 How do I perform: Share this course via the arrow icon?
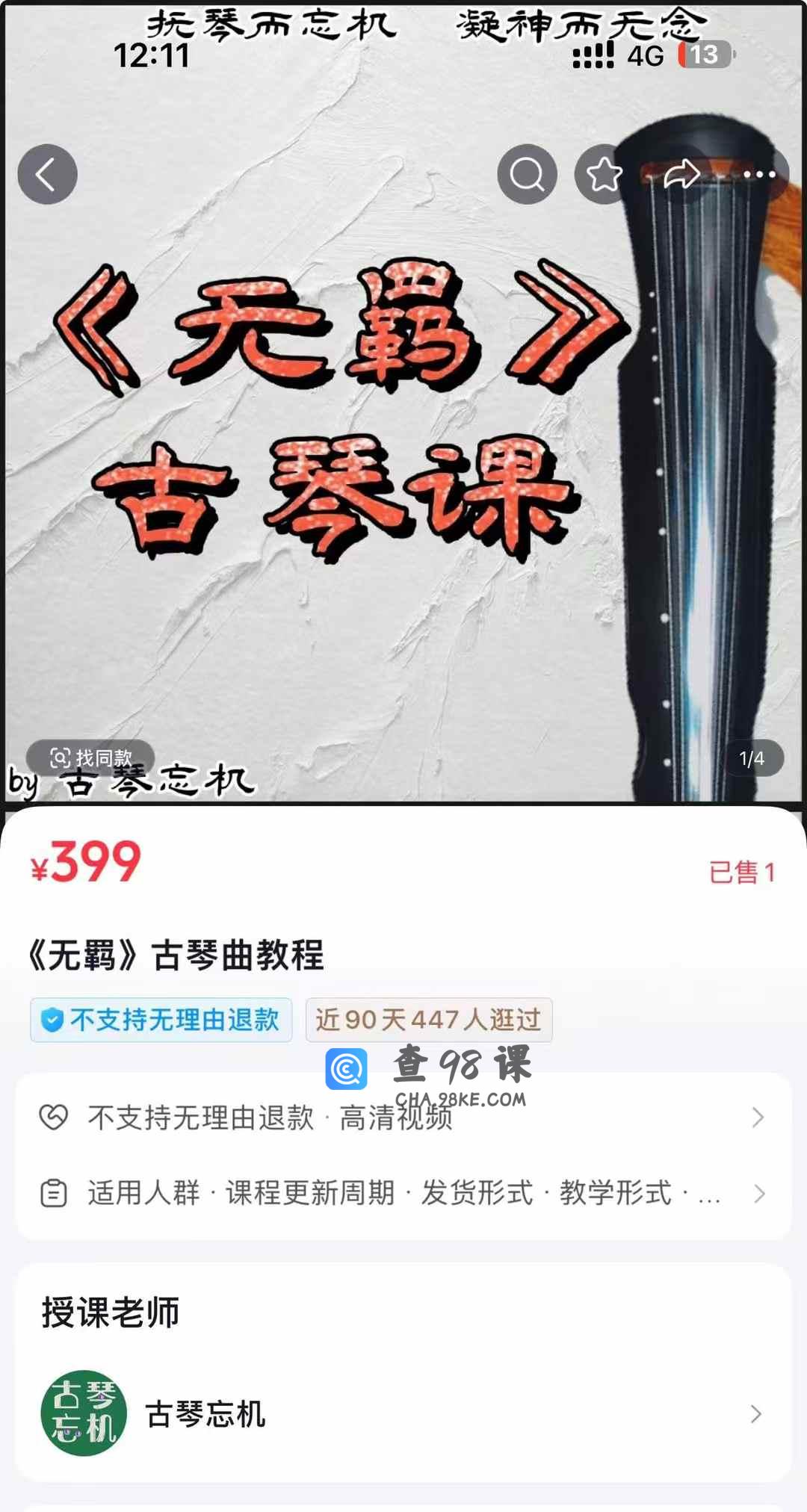[681, 174]
